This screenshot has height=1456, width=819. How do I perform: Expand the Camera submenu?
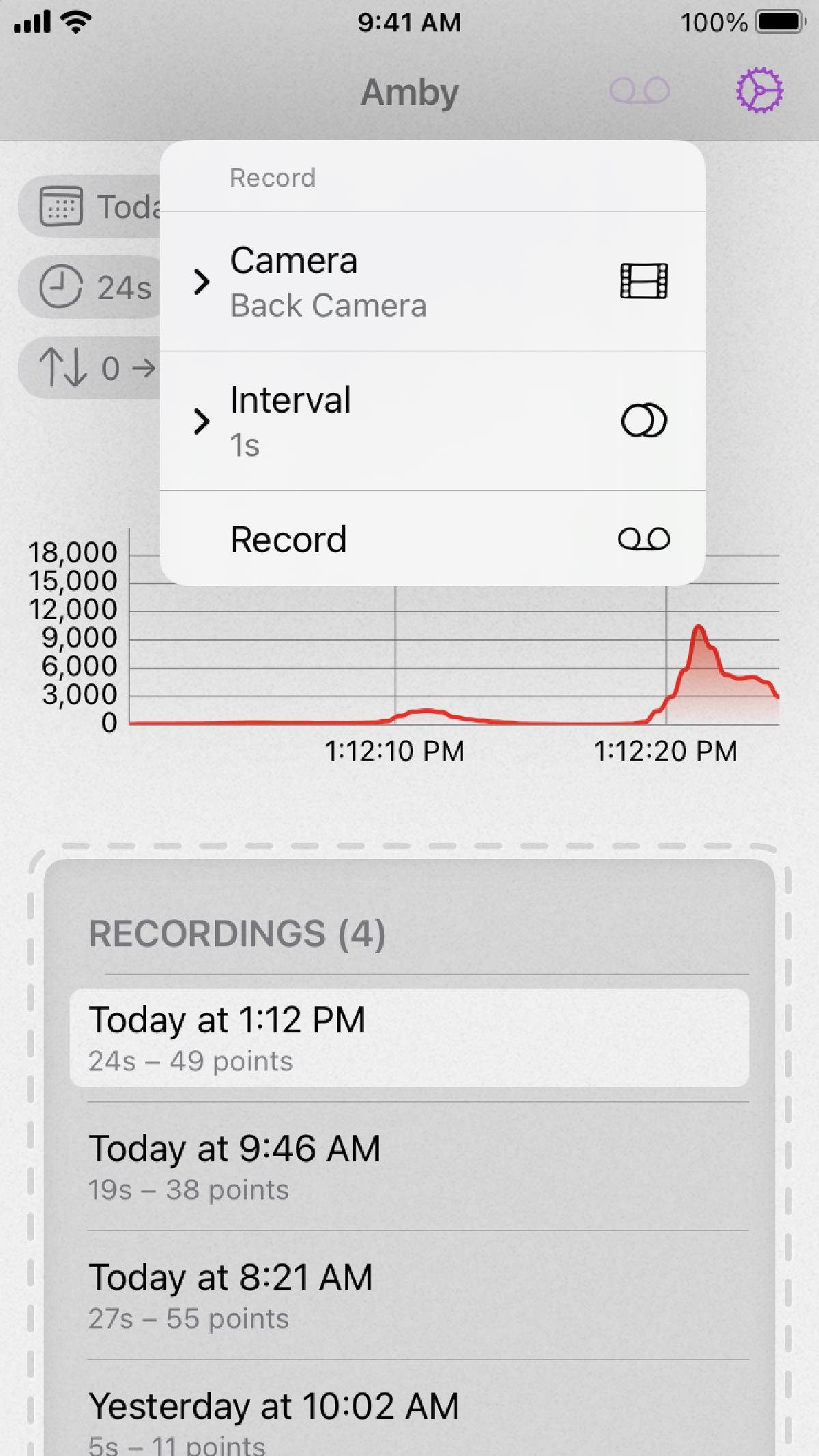431,281
